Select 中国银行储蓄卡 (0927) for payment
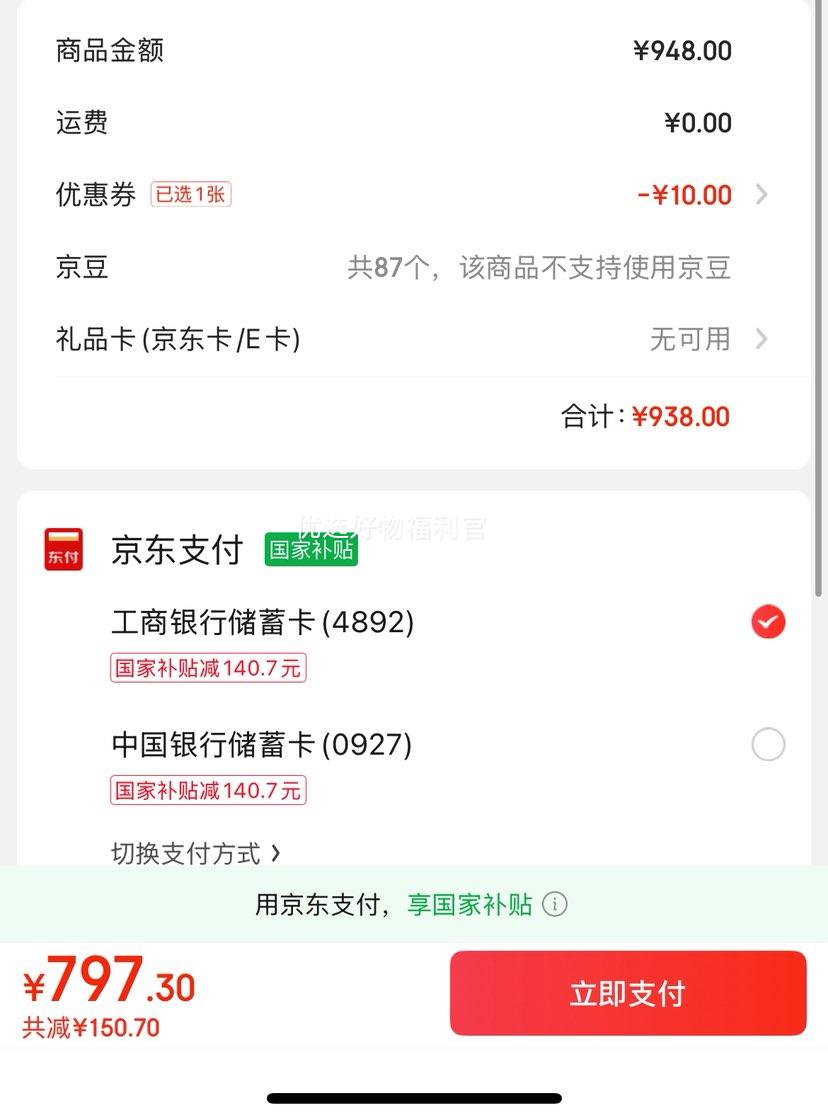This screenshot has width=828, height=1120. coord(767,745)
